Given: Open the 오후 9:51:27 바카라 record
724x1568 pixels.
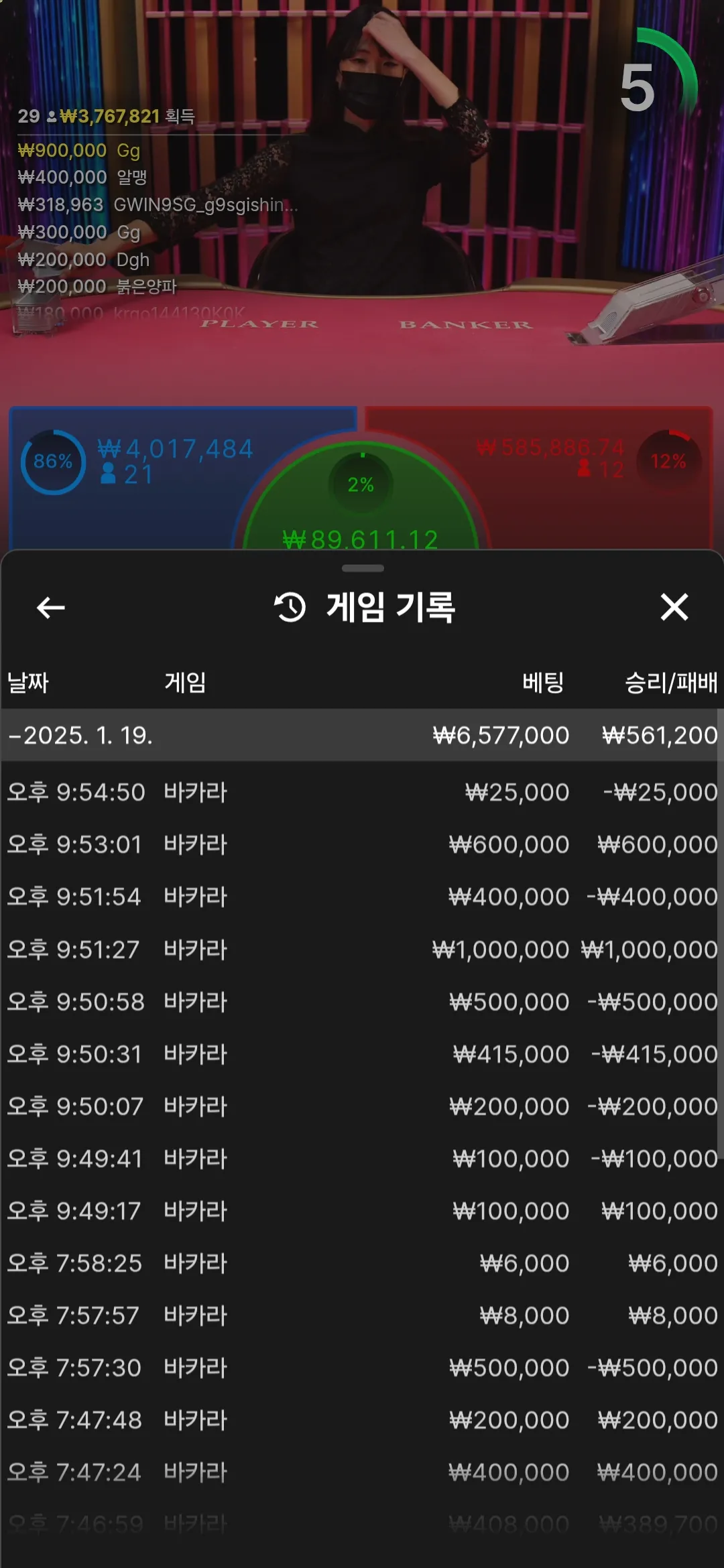Looking at the screenshot, I should (360, 950).
